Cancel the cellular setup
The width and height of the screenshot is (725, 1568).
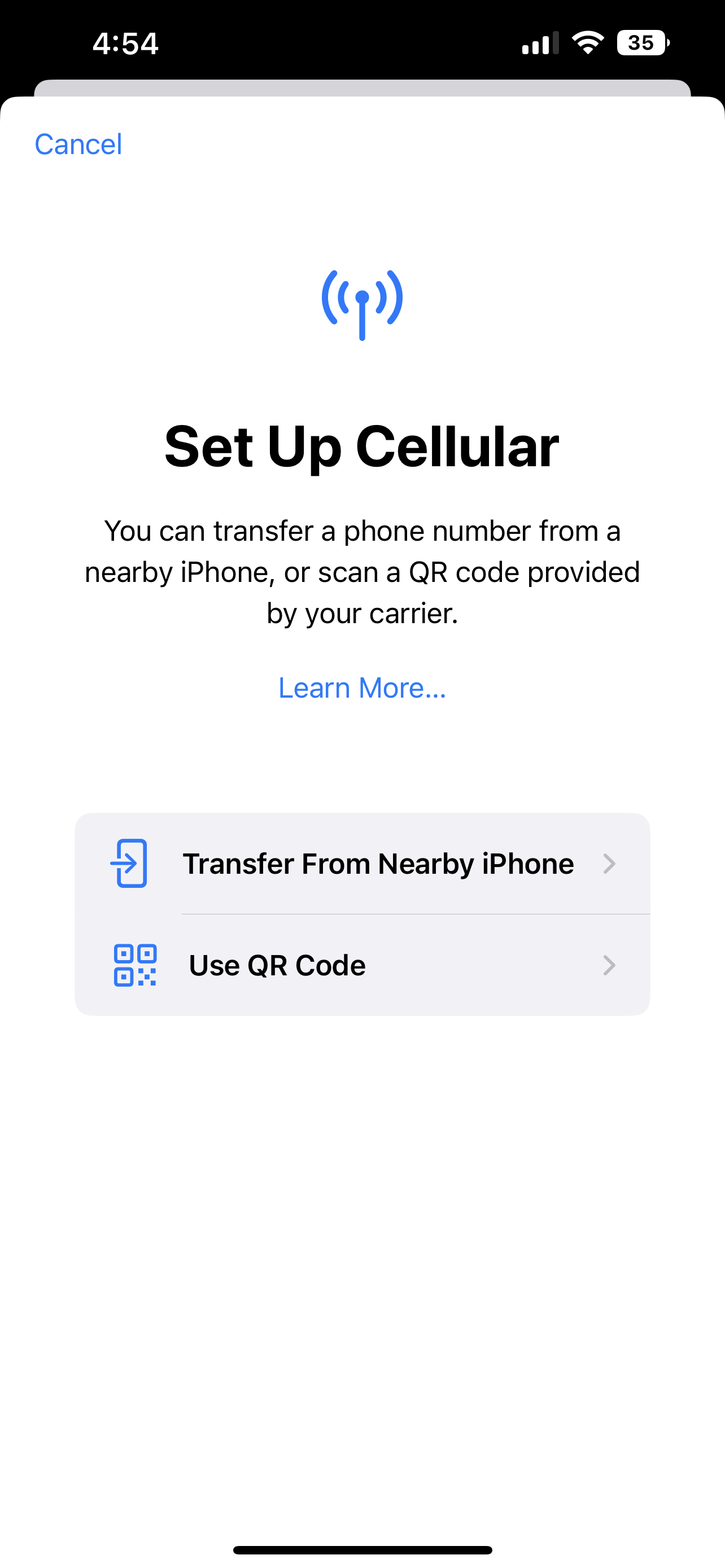tap(78, 145)
